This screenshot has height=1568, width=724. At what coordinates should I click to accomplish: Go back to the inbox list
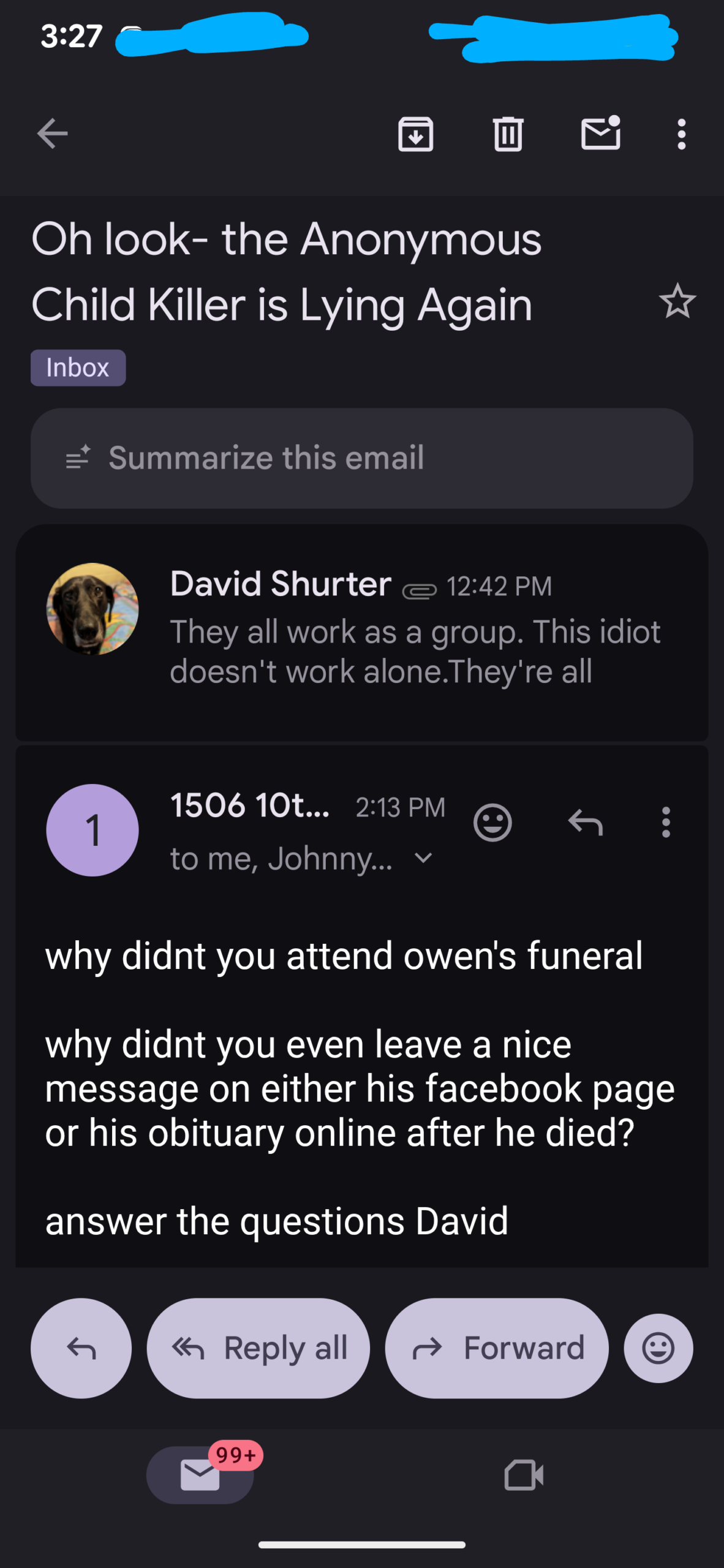53,134
